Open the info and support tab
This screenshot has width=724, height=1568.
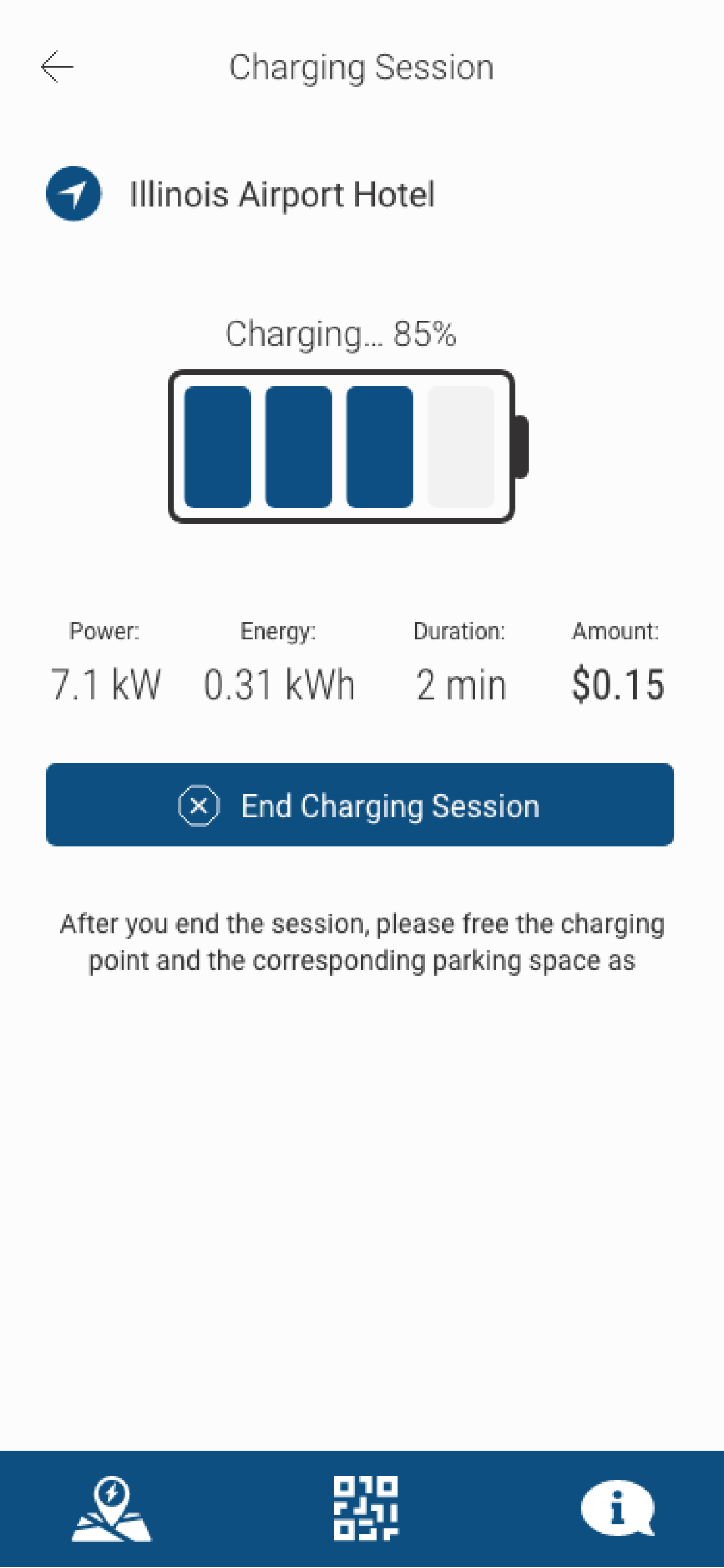[617, 1508]
